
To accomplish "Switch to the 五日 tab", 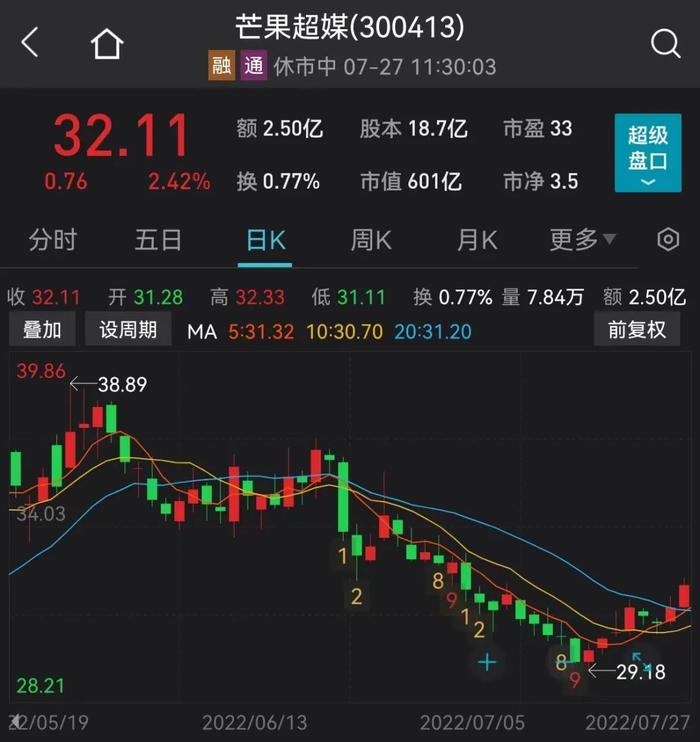I will click(158, 240).
